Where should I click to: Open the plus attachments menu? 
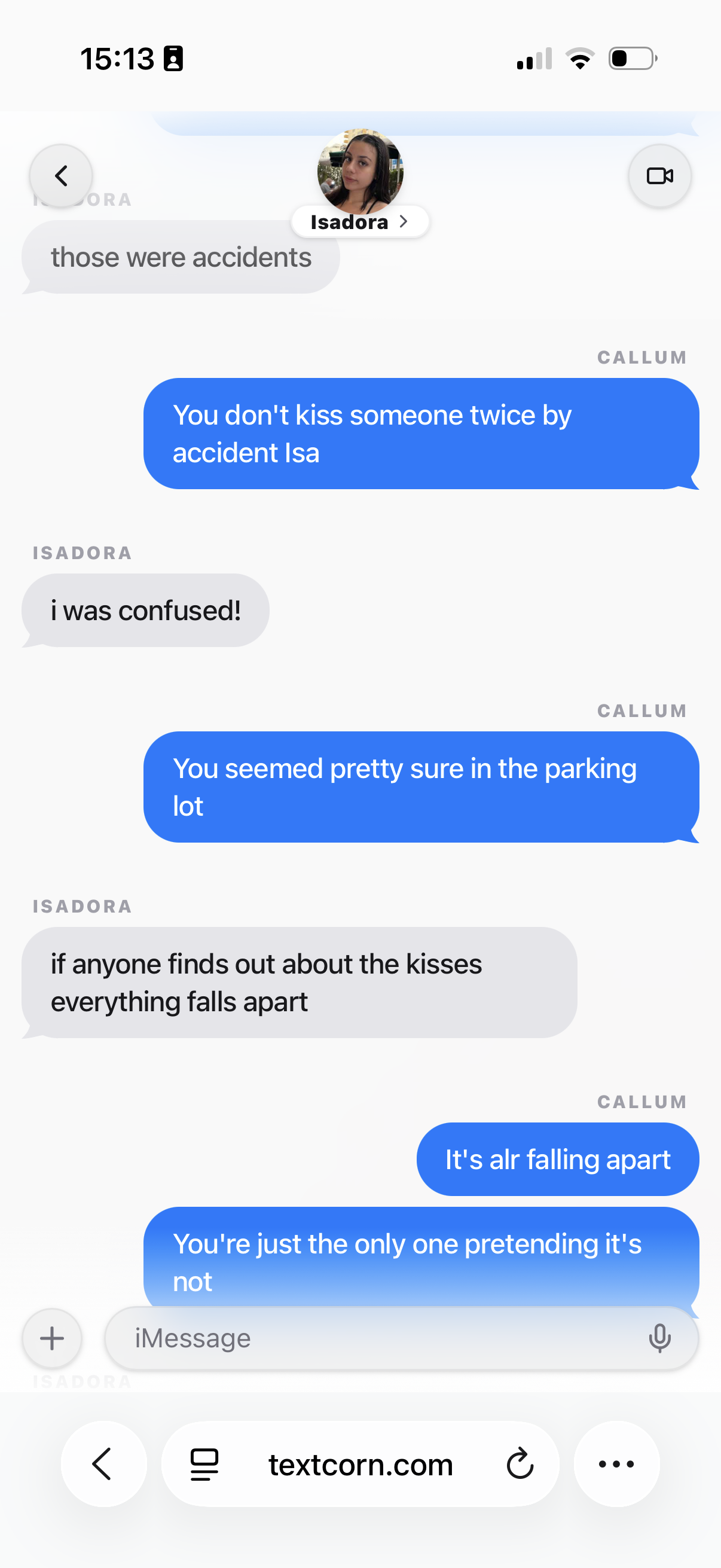[53, 1338]
